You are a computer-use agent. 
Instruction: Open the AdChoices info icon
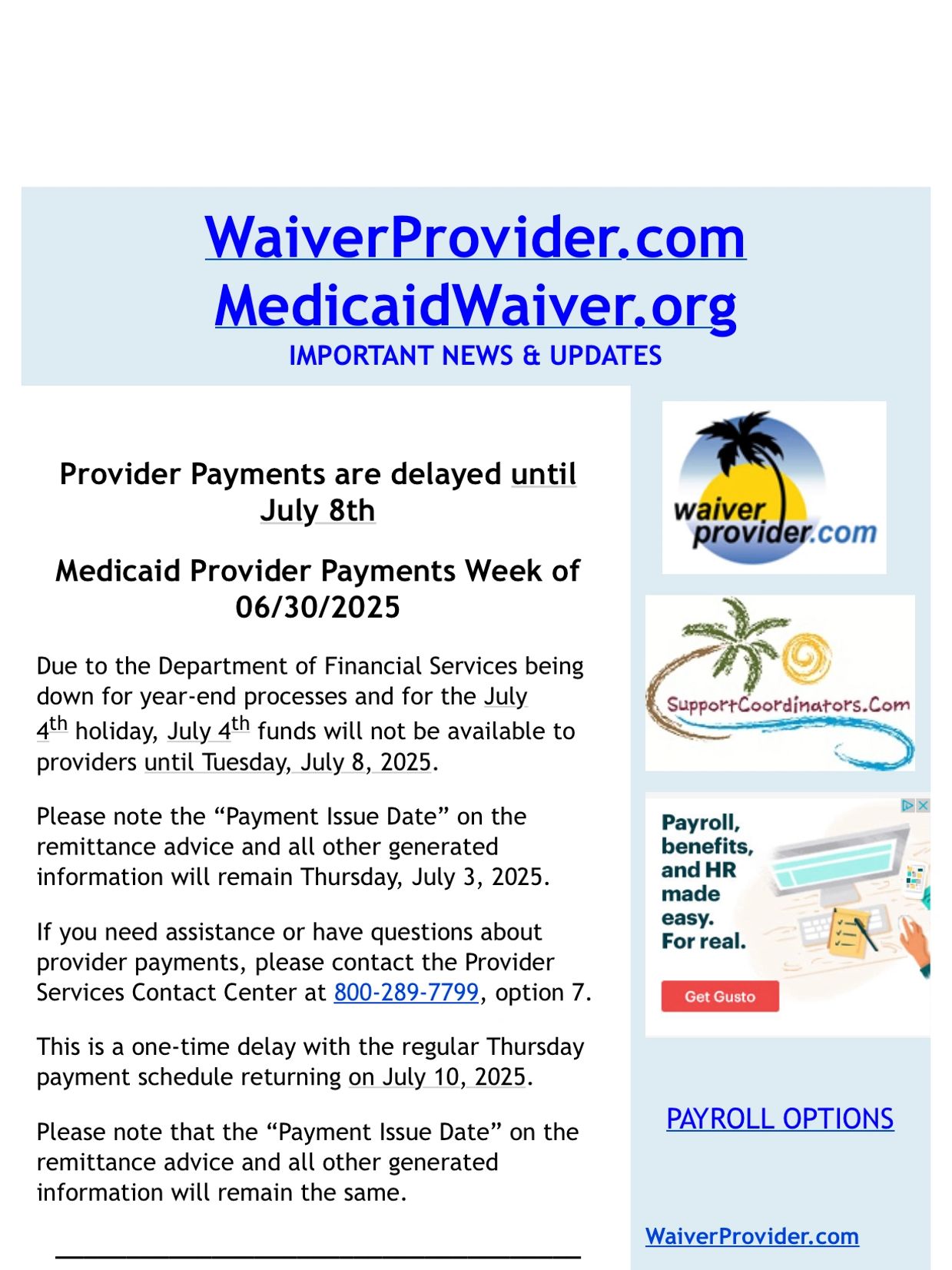pos(908,805)
